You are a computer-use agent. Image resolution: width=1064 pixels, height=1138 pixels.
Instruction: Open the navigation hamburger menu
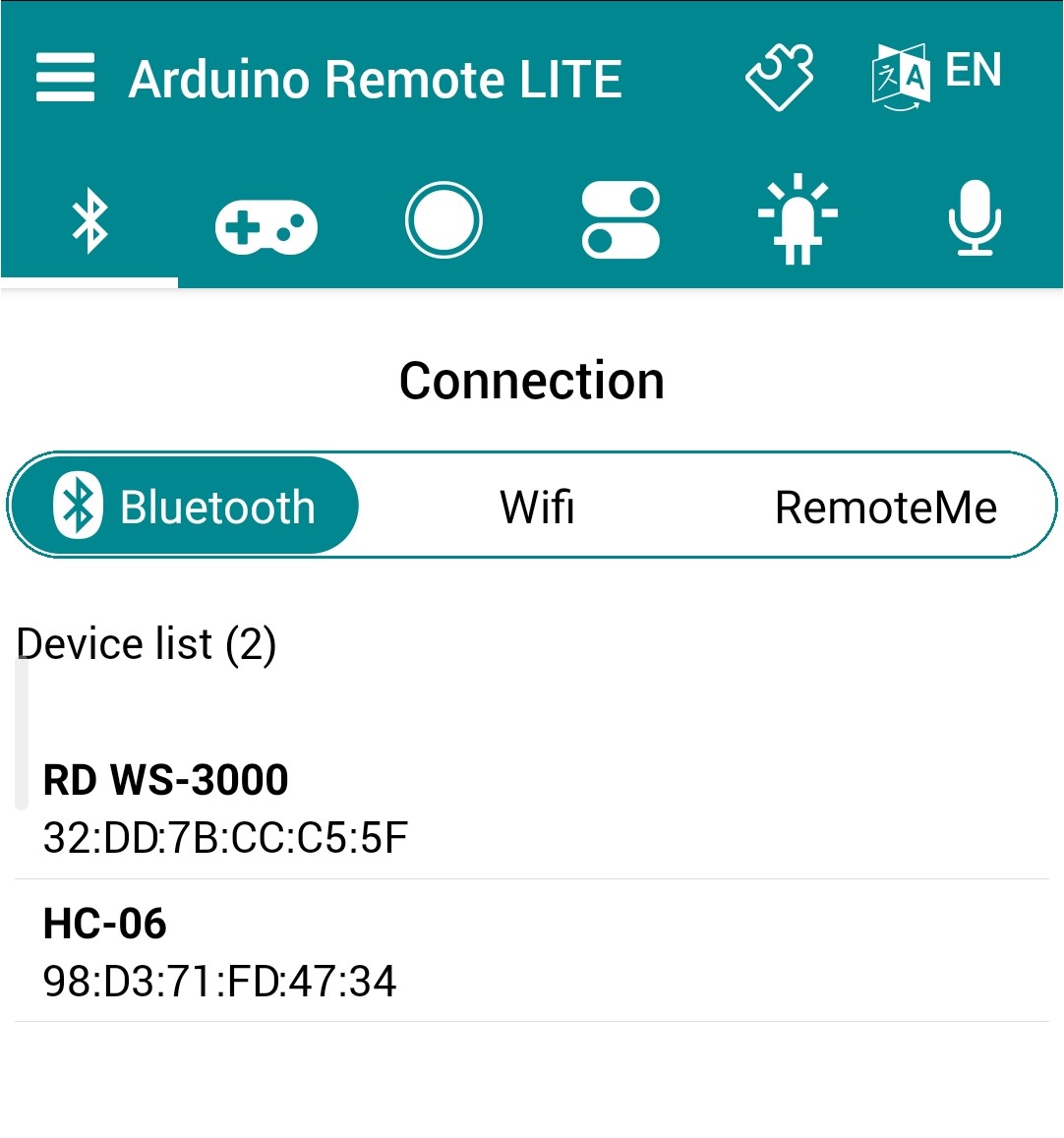click(64, 78)
